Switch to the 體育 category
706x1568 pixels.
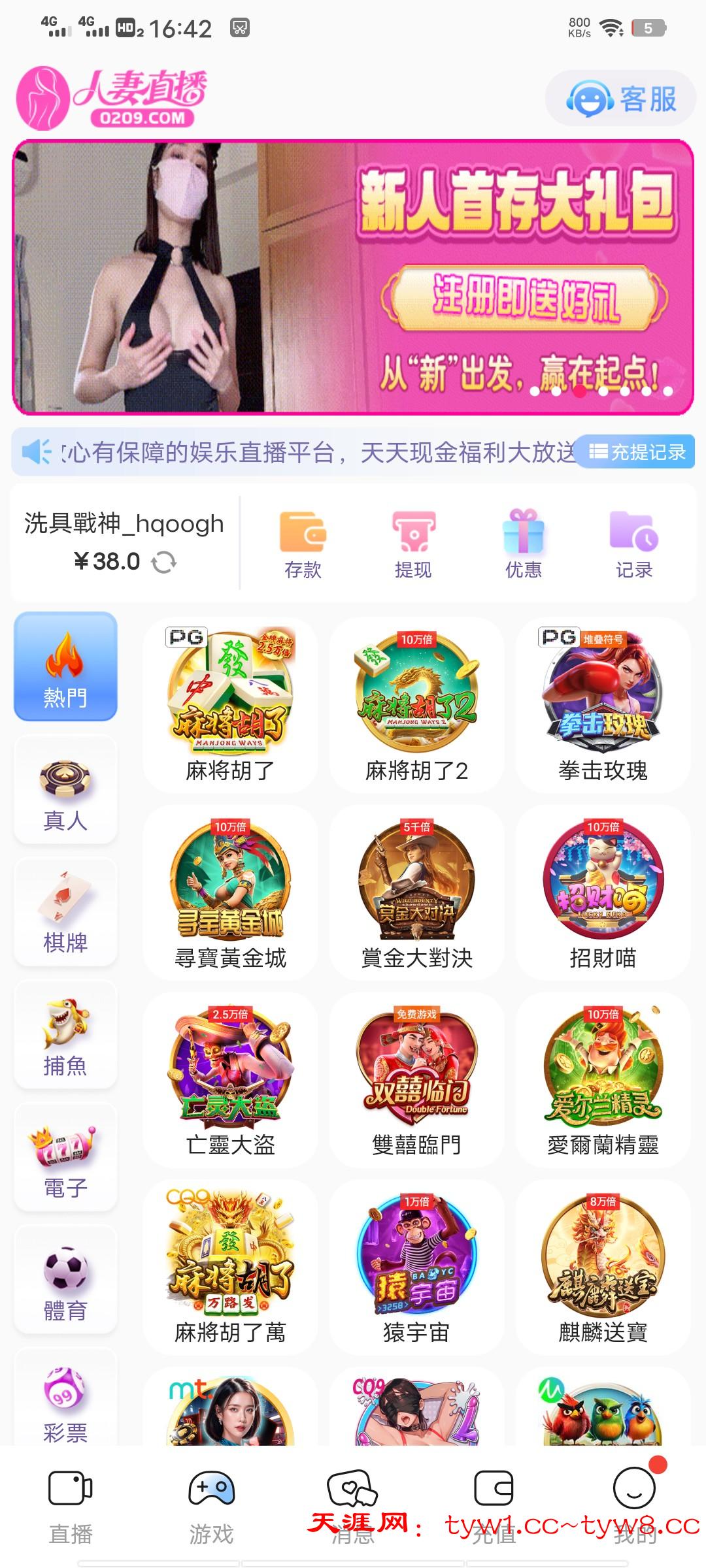click(x=65, y=1280)
